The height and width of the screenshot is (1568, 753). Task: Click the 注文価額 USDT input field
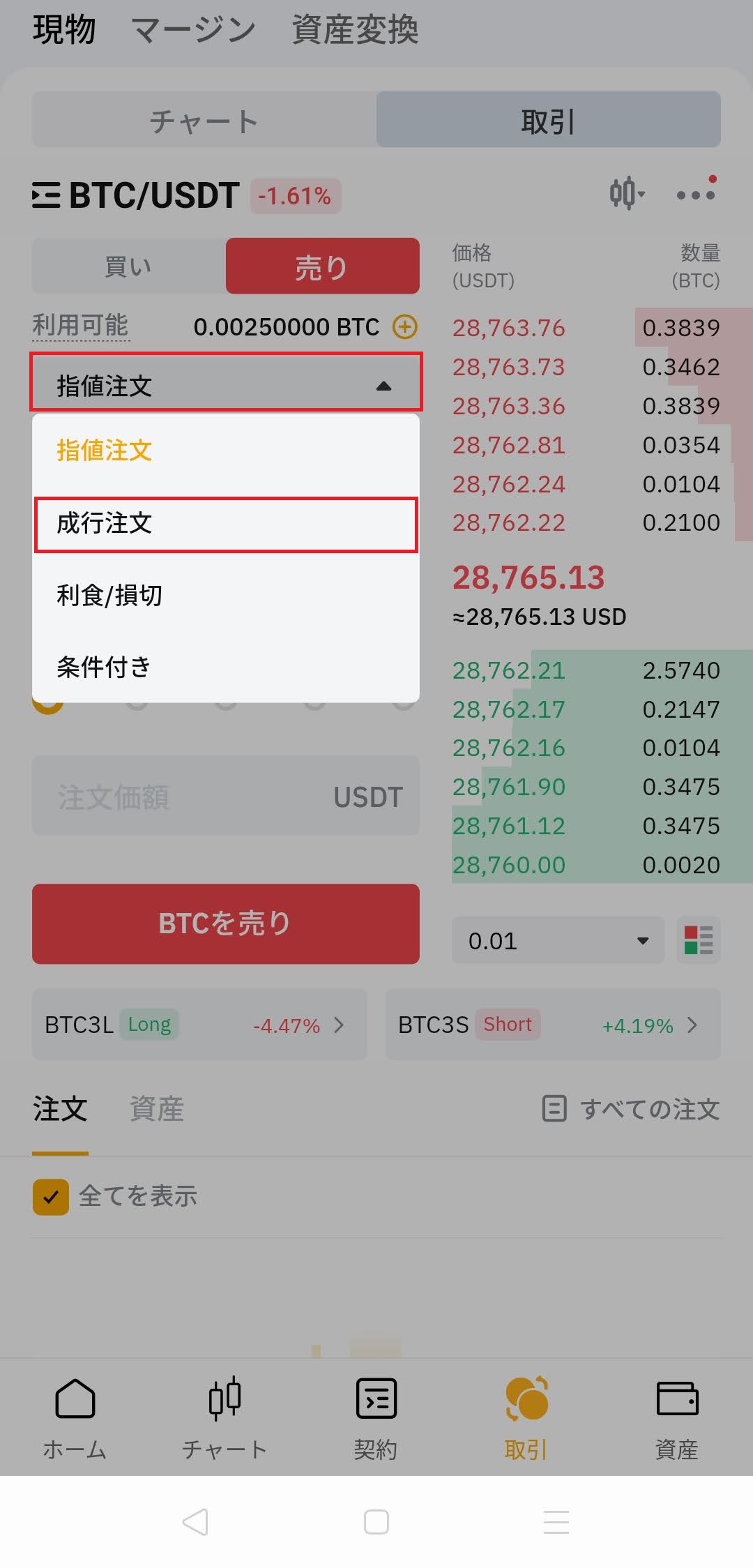225,796
